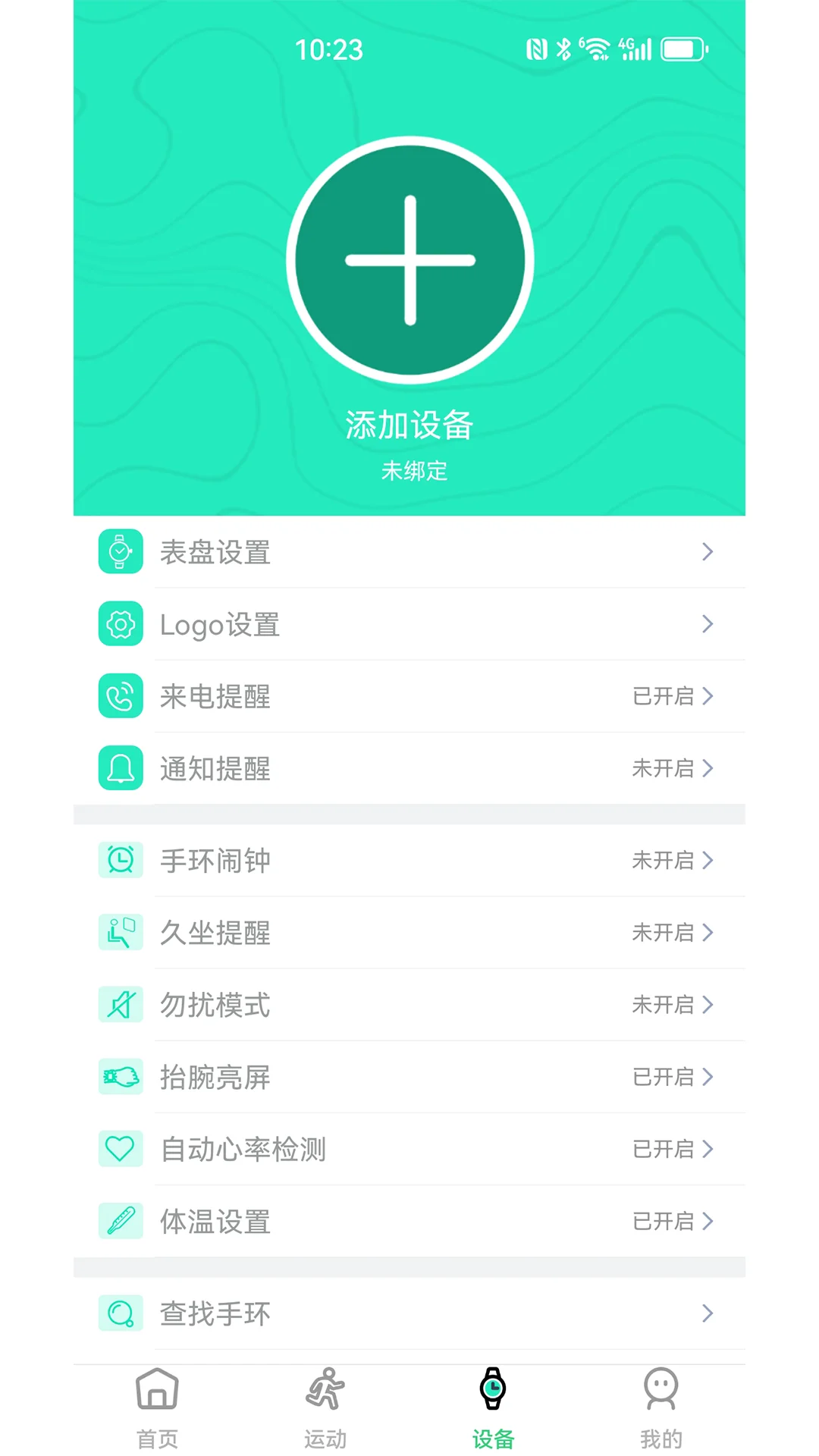Viewport: 819px width, 1456px height.
Task: Expand the 体温设置 settings chevron
Action: [708, 1221]
